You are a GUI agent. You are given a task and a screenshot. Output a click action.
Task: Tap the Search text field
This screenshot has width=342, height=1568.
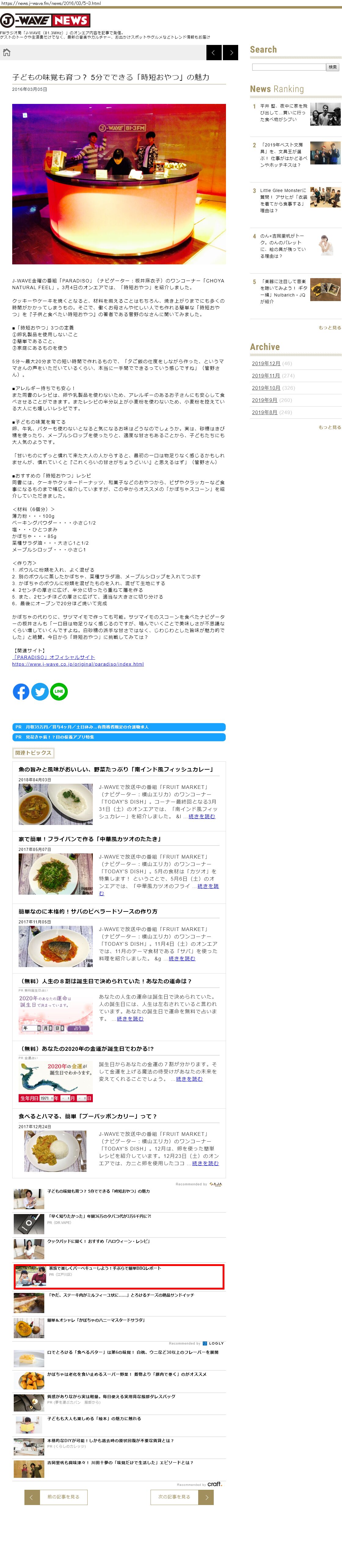click(289, 67)
